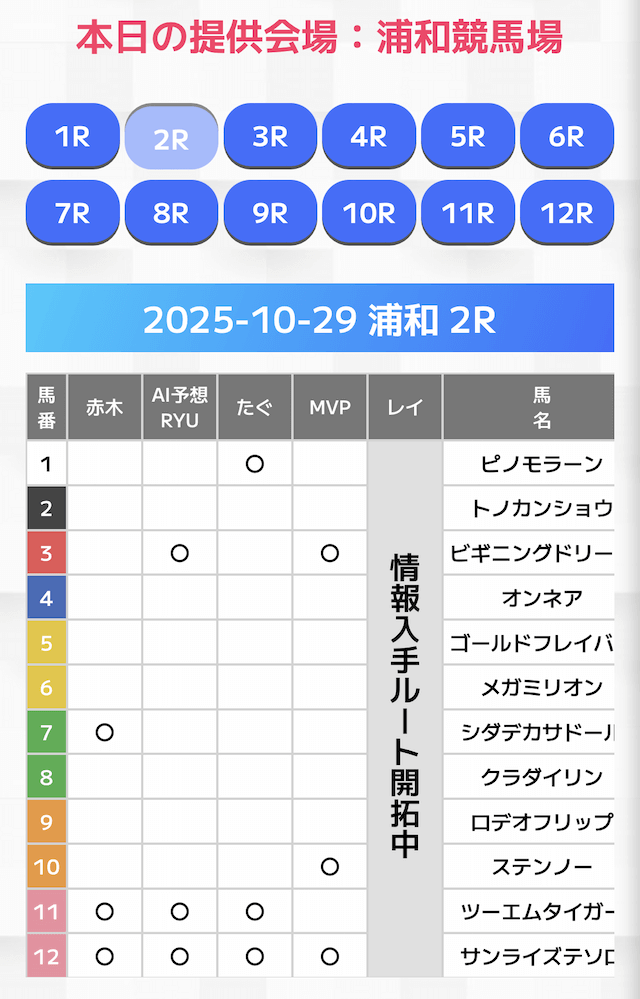Open the final 12R race

tap(567, 212)
